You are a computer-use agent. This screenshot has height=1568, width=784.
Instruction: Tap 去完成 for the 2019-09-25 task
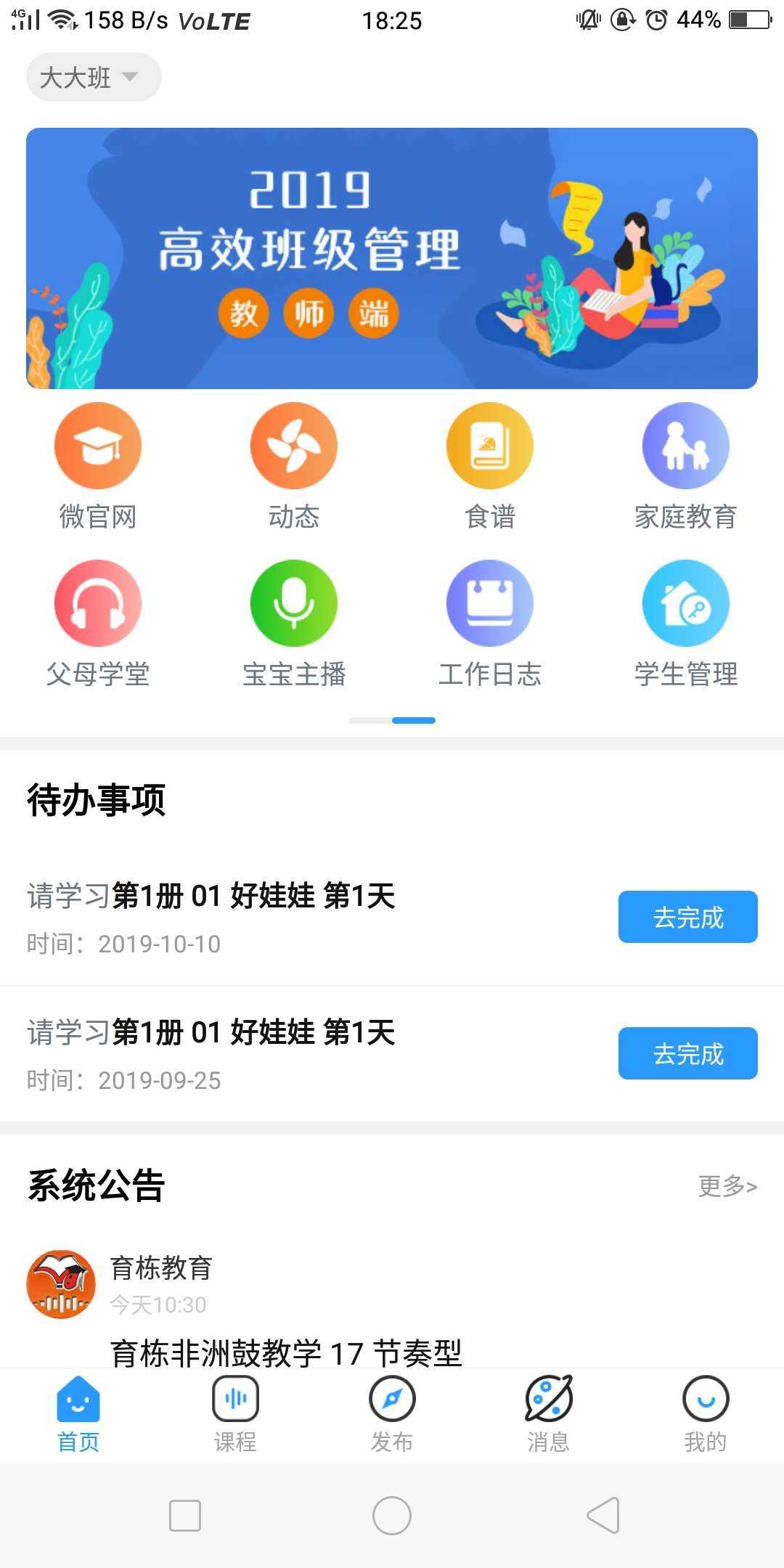[x=687, y=1053]
